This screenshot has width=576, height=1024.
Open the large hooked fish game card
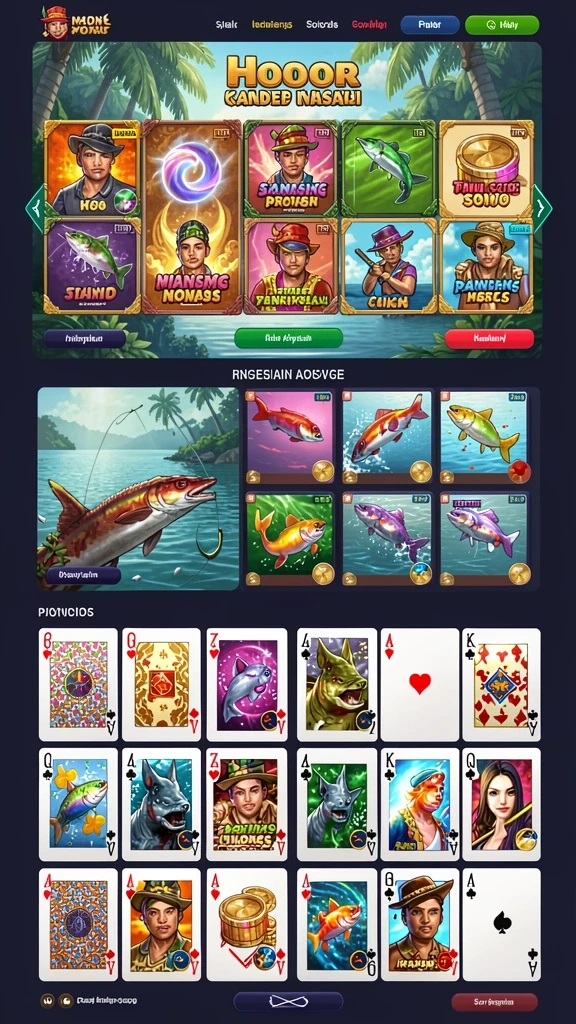coord(138,488)
